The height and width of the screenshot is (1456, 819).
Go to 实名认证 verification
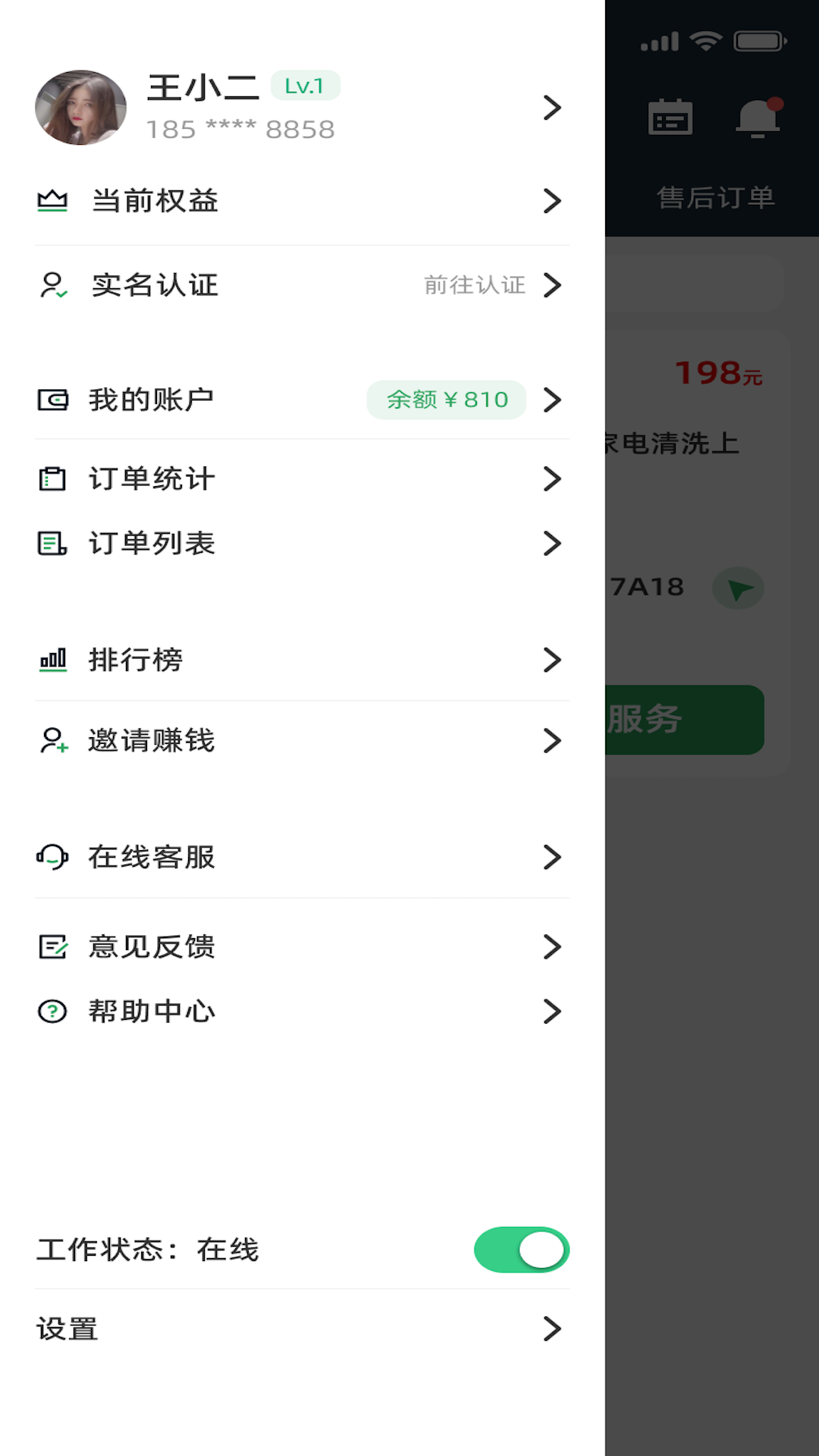(x=302, y=285)
